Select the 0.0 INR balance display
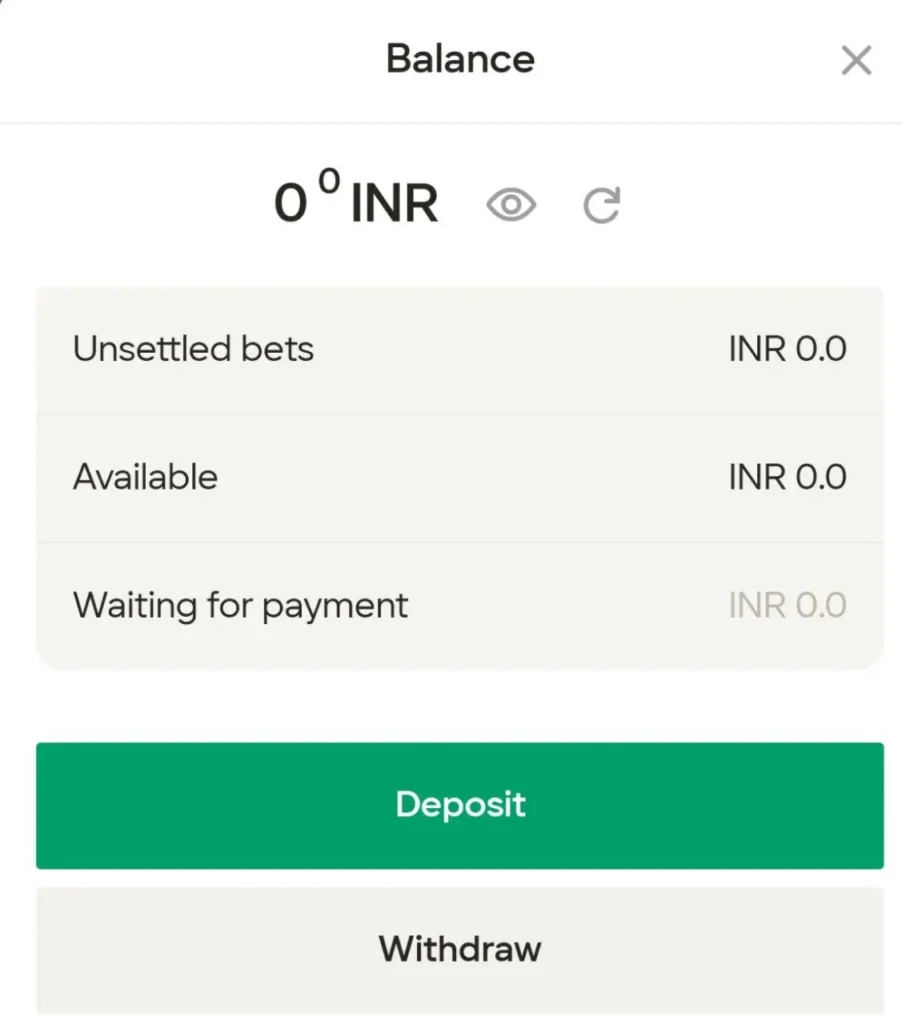The width and height of the screenshot is (902, 1024). tap(355, 204)
